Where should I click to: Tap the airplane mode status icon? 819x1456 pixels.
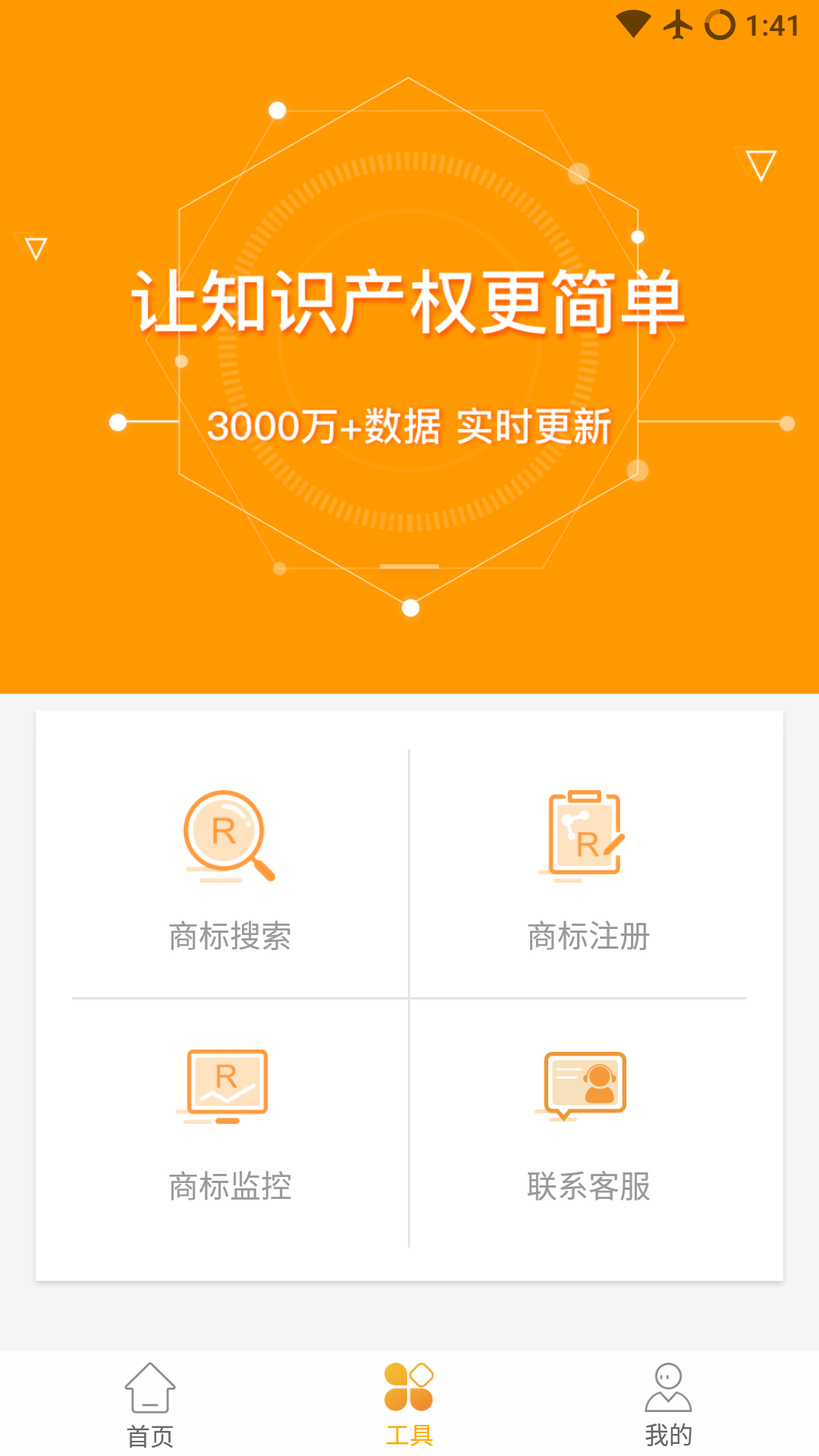[677, 24]
